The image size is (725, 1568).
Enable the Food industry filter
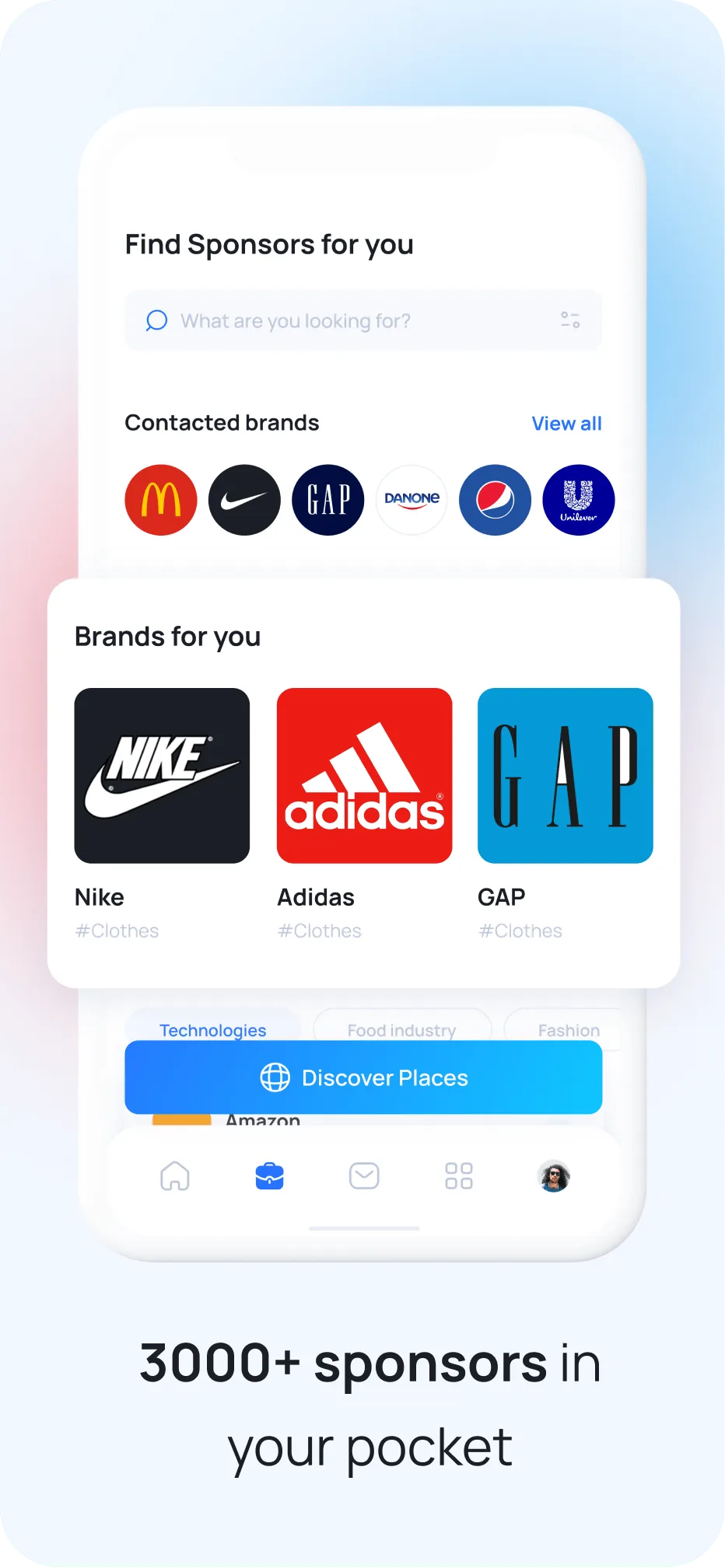pyautogui.click(x=401, y=1030)
